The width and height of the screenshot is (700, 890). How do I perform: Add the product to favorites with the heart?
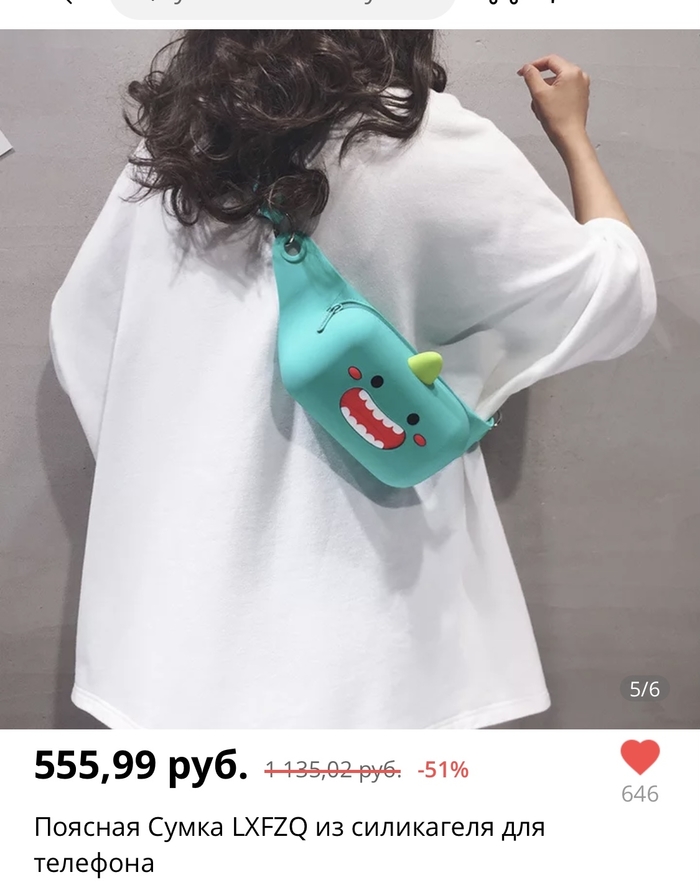(x=640, y=757)
